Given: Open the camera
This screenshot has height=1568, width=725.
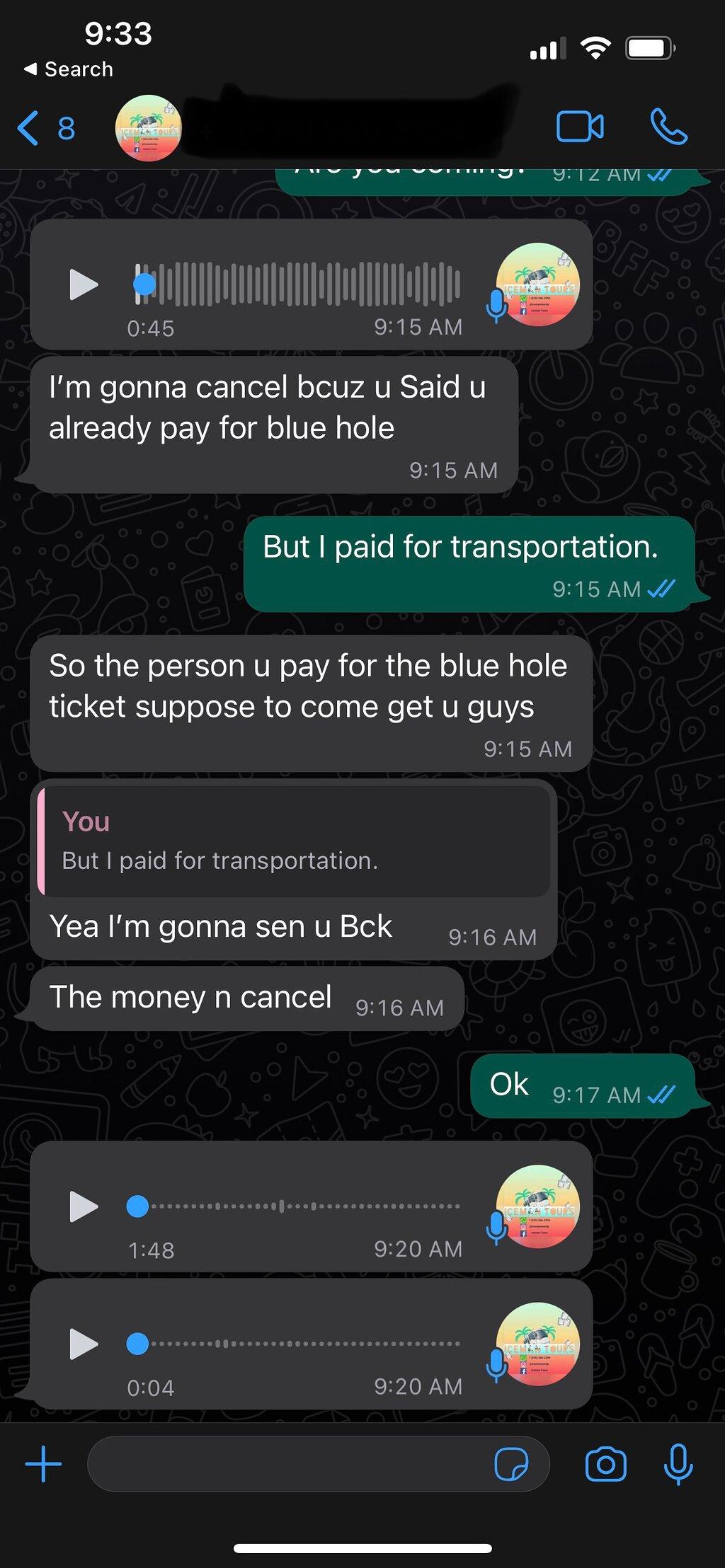Looking at the screenshot, I should 606,1464.
